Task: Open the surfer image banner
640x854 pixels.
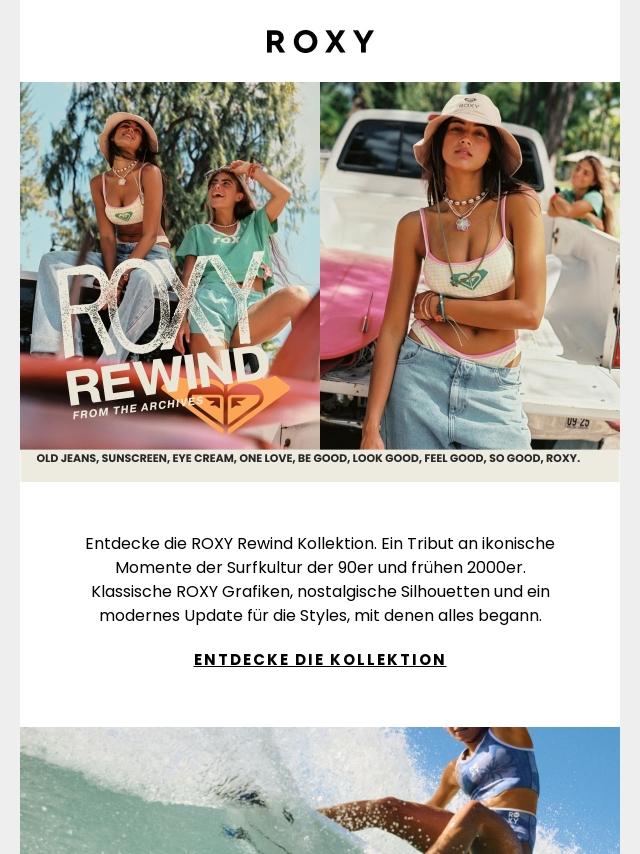Action: click(320, 790)
